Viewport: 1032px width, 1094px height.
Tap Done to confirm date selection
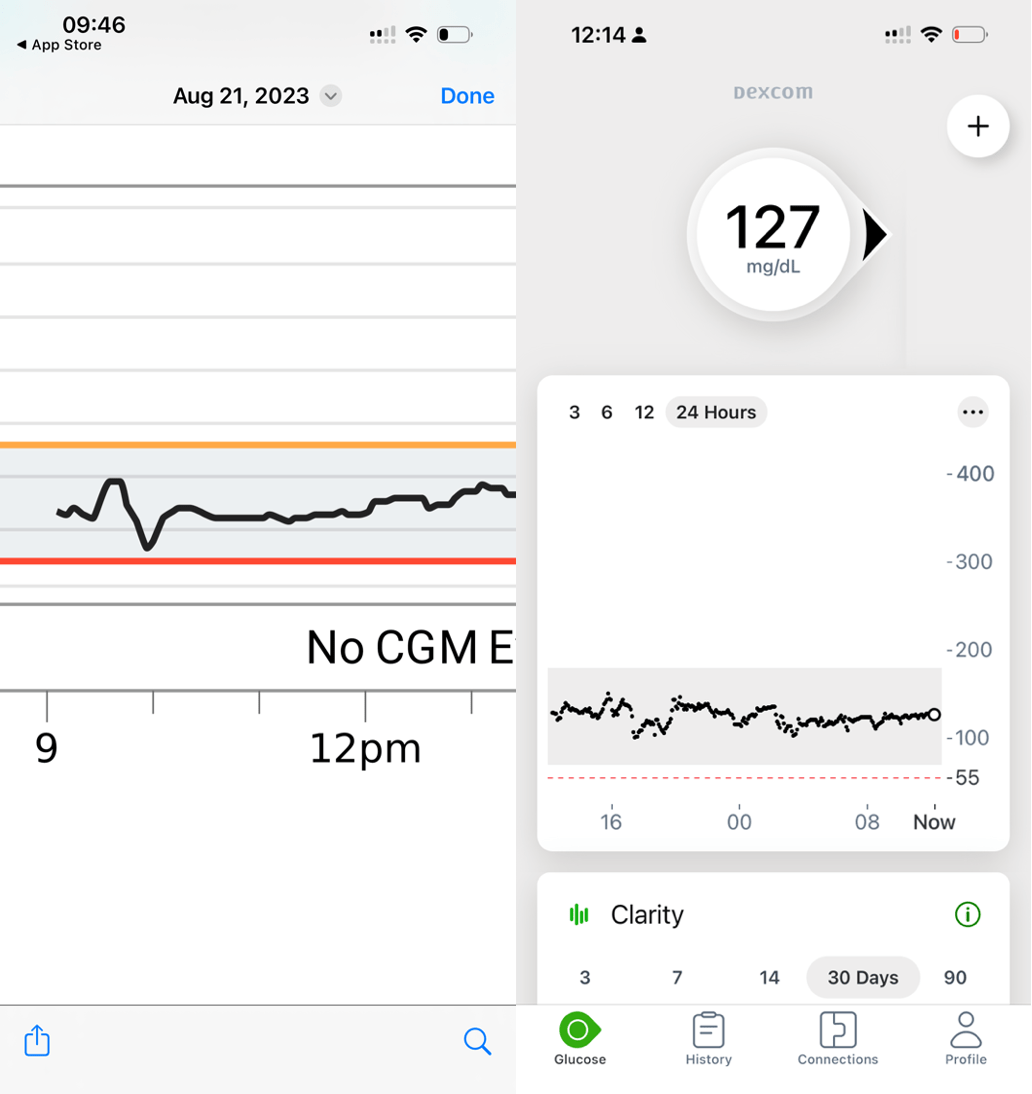[x=467, y=95]
